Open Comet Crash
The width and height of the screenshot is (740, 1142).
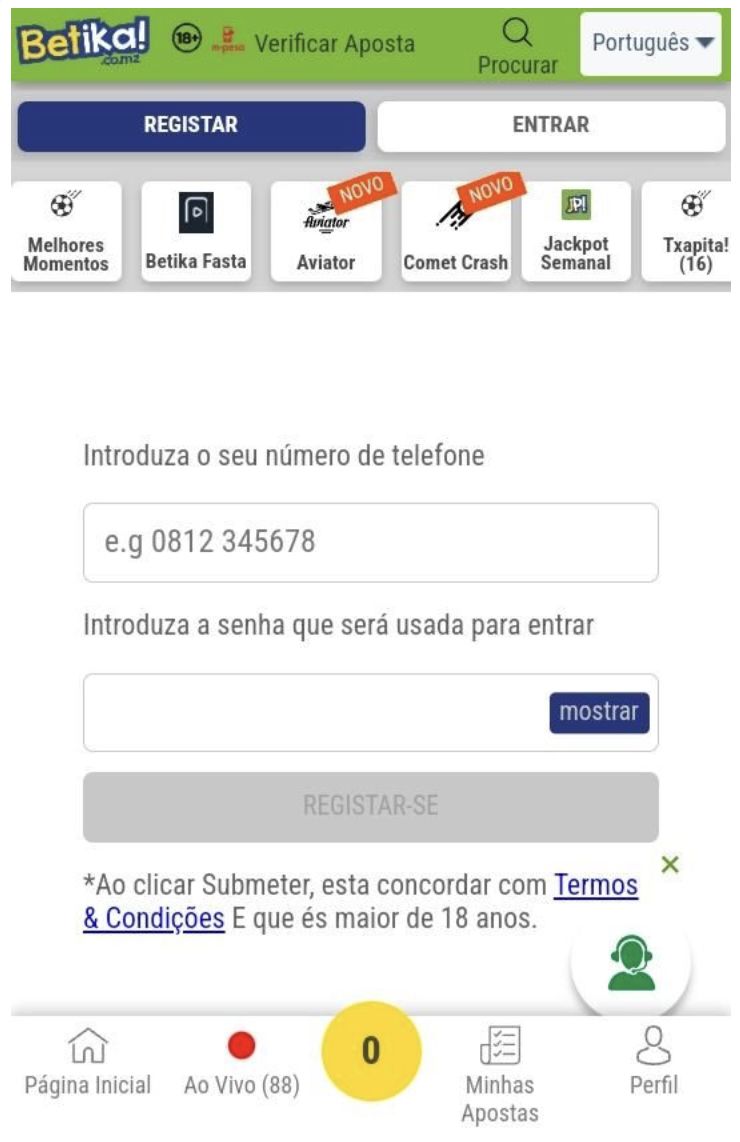pos(456,232)
